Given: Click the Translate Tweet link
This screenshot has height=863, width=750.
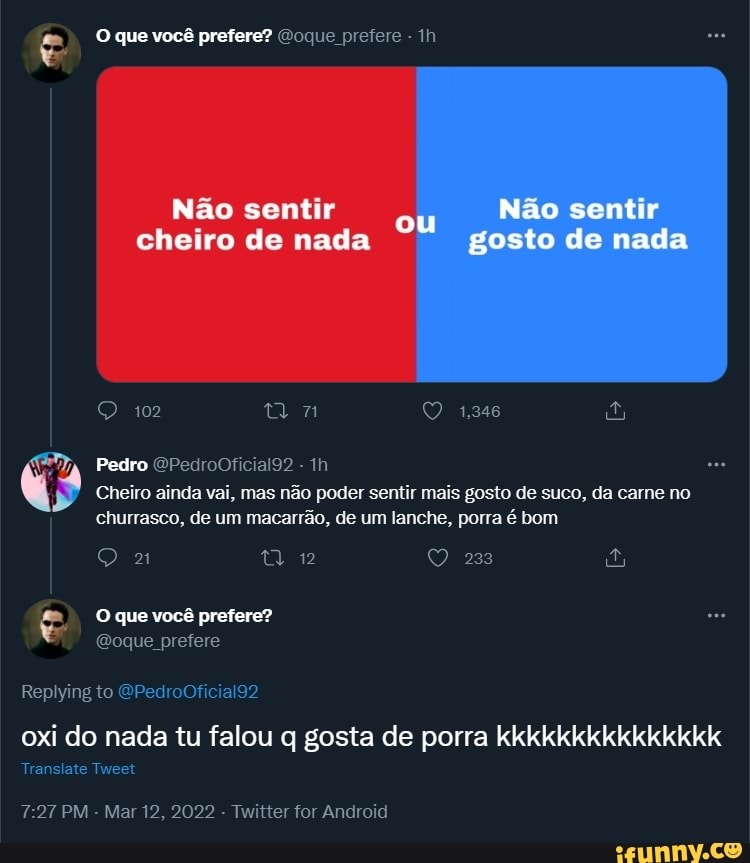Looking at the screenshot, I should pyautogui.click(x=78, y=768).
